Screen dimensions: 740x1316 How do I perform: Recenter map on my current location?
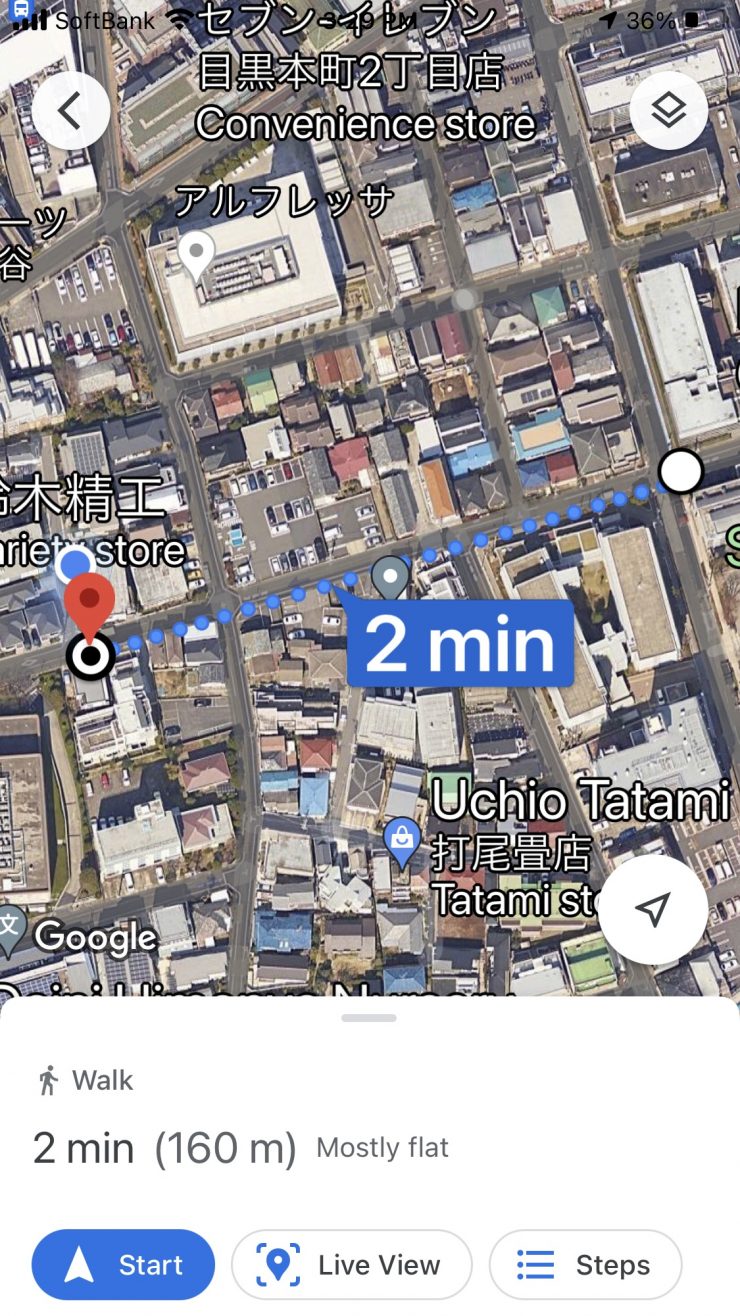click(x=652, y=909)
